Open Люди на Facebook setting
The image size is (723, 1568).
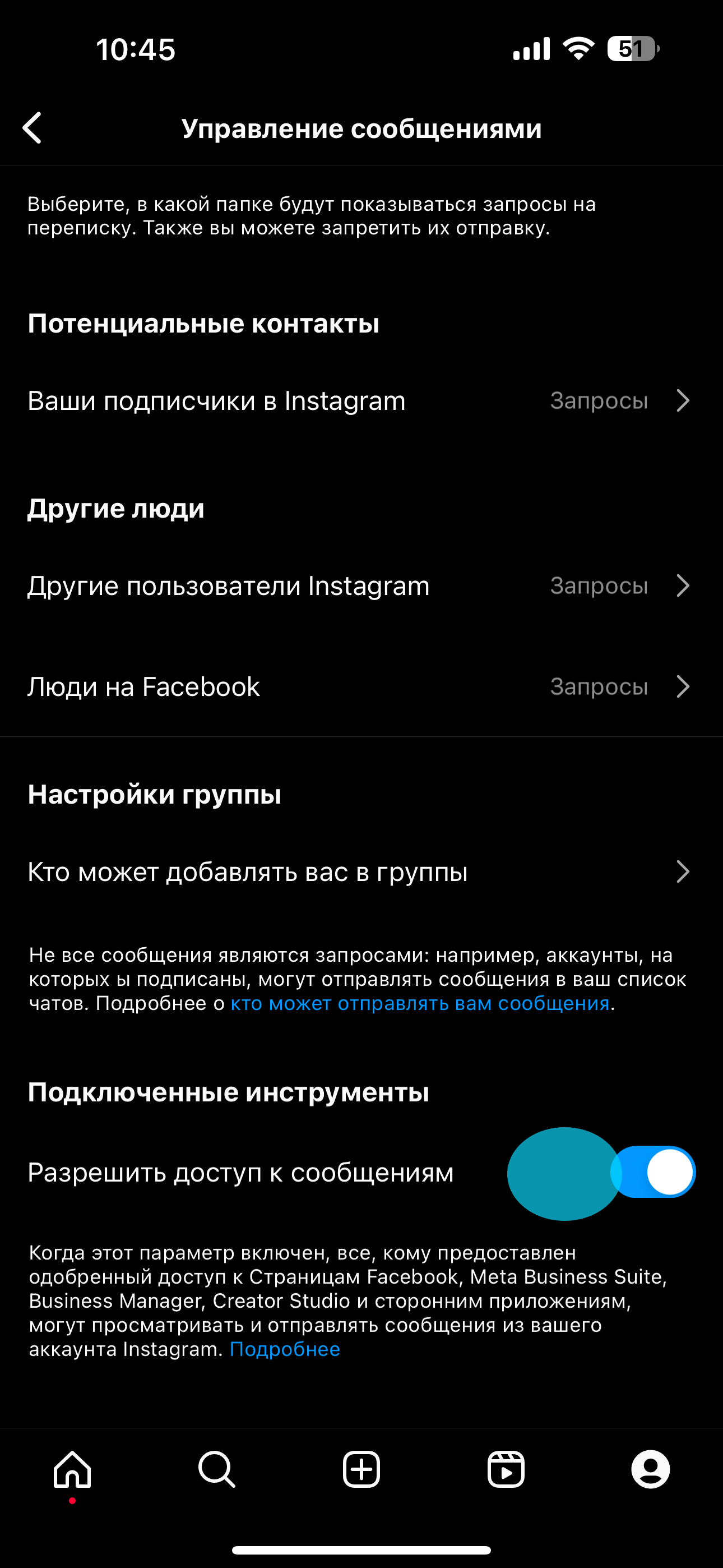[x=361, y=686]
